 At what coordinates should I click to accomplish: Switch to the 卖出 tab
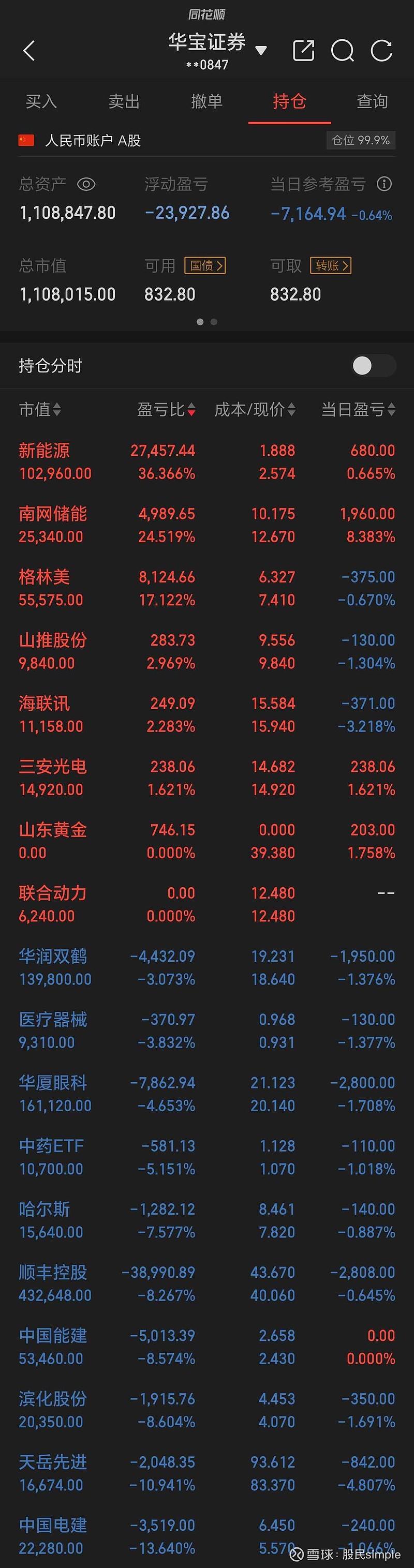click(124, 101)
